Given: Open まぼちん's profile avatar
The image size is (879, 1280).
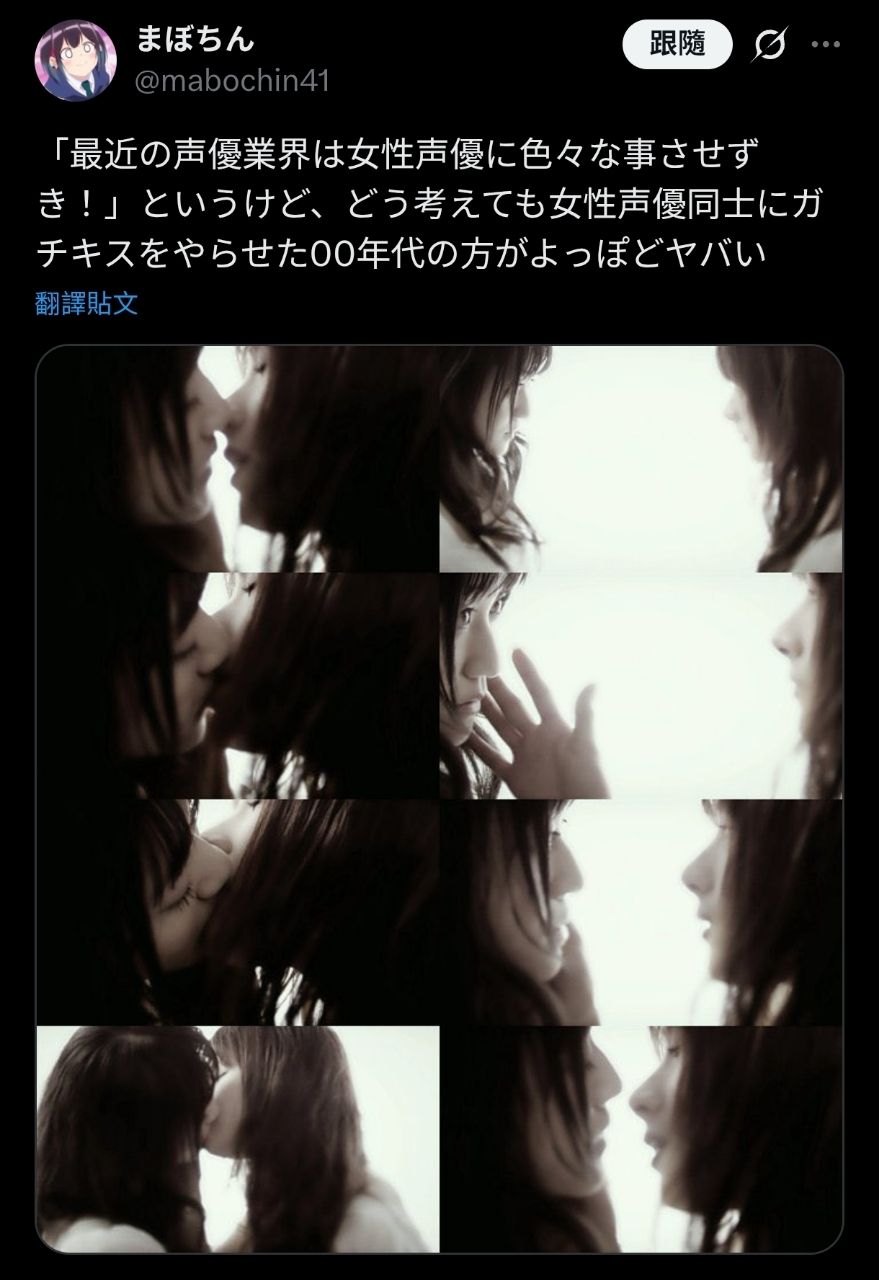Looking at the screenshot, I should (x=71, y=58).
